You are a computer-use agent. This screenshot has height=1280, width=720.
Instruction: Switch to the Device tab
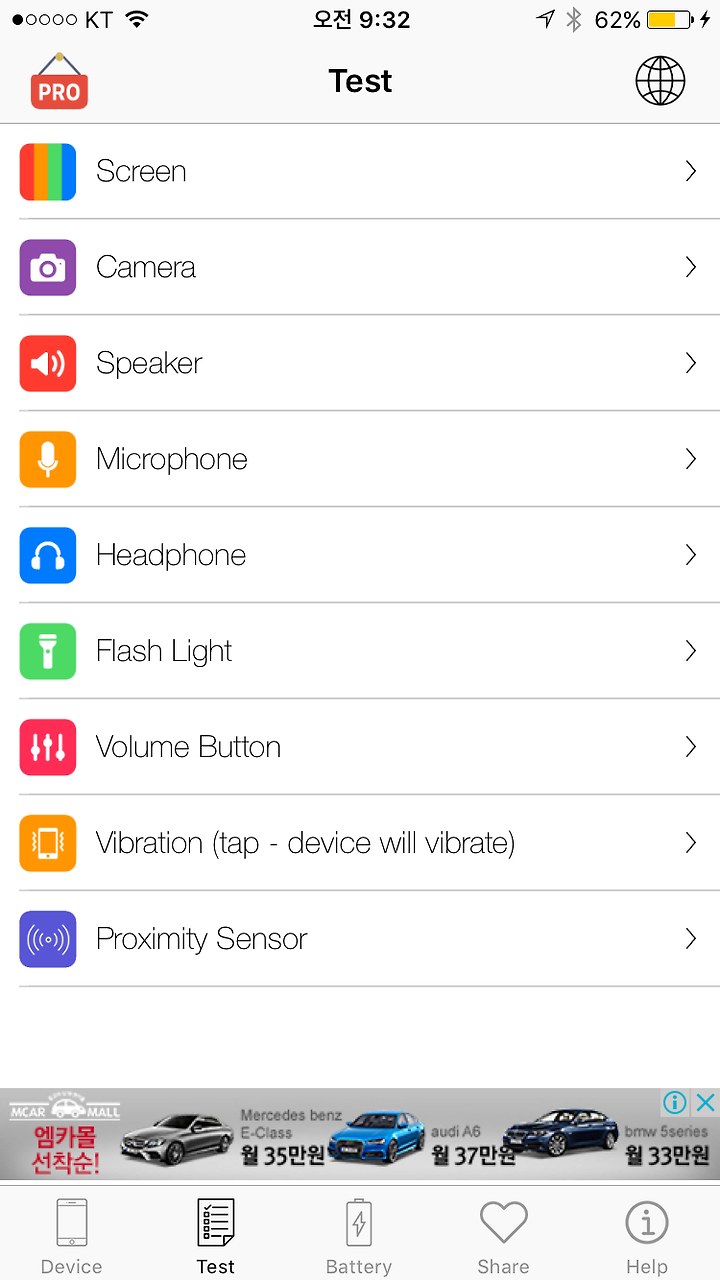[x=72, y=1236]
